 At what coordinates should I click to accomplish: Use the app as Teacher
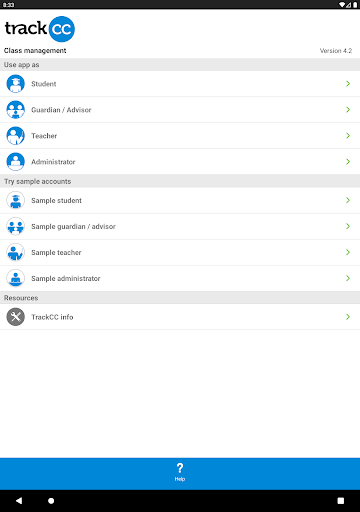coord(180,136)
